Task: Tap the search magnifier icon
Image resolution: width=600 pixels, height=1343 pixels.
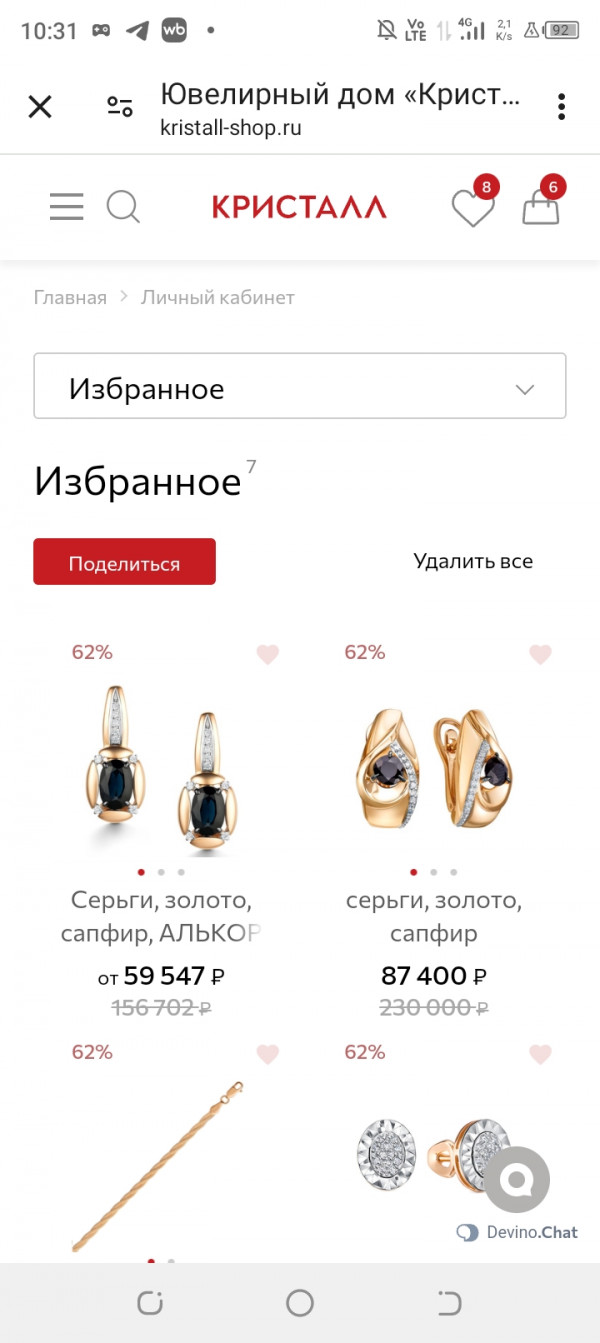Action: 124,207
